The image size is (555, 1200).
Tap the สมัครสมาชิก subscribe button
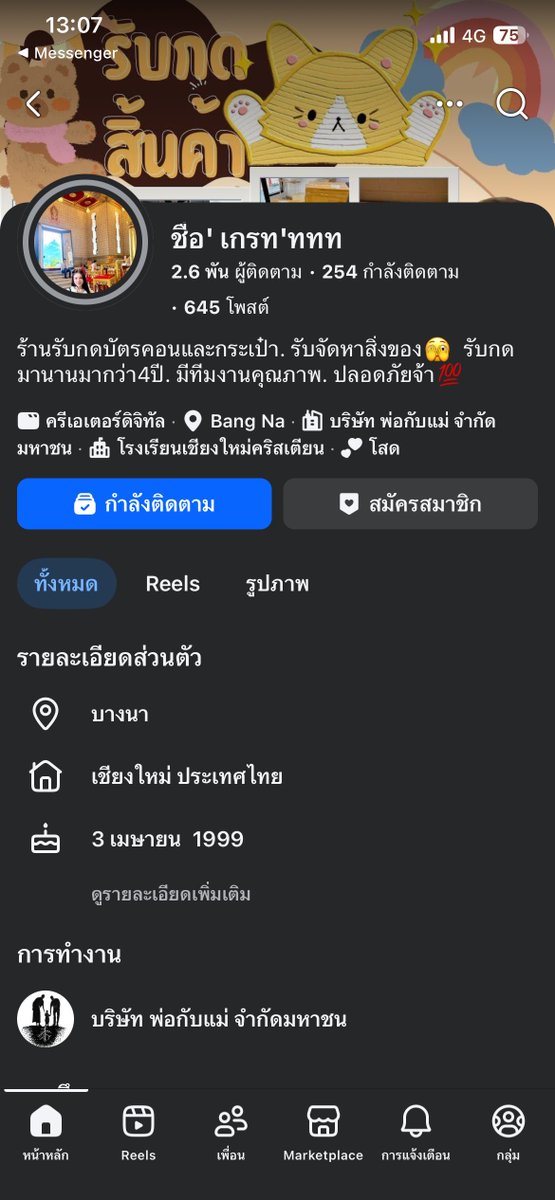410,504
